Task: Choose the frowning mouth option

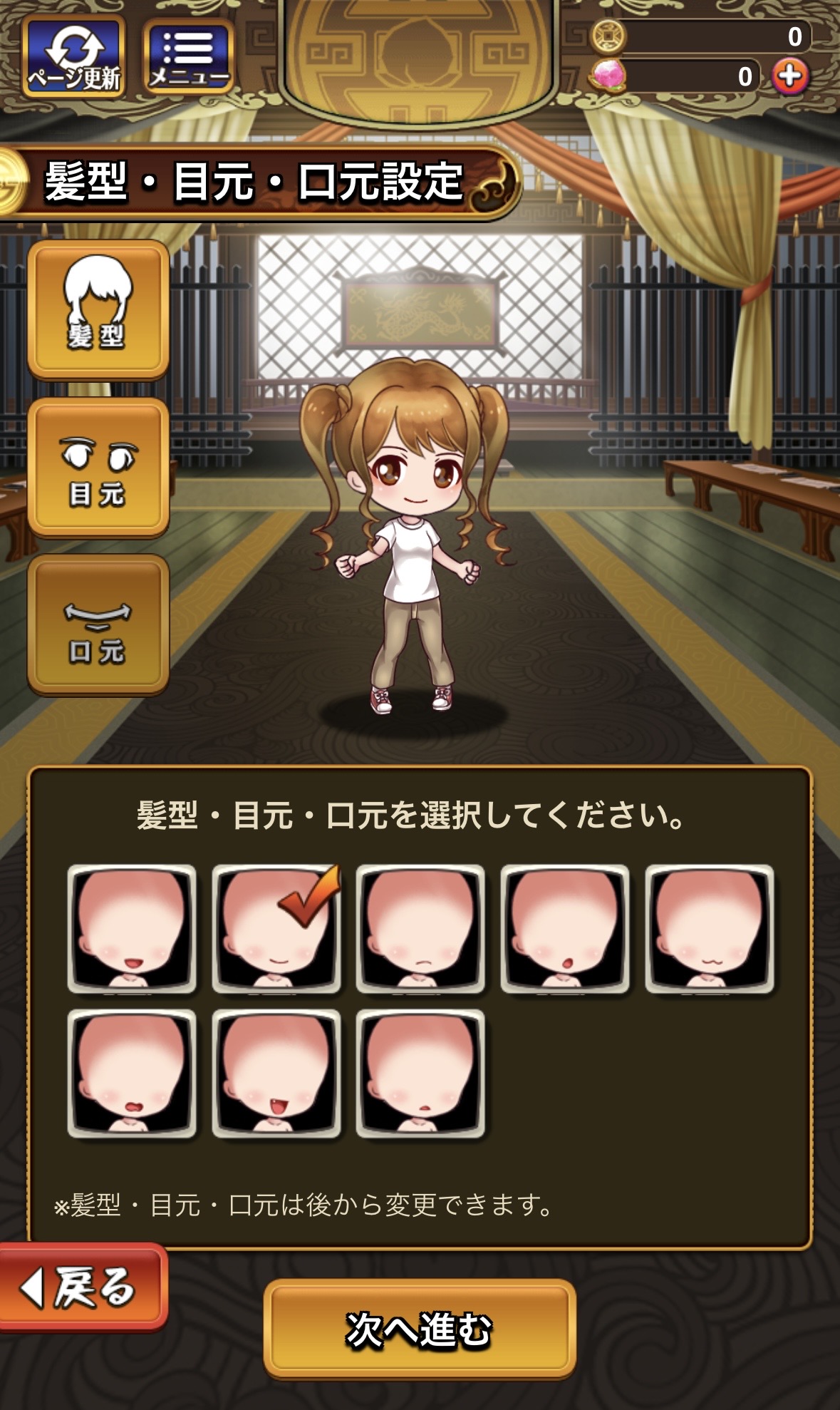Action: [x=420, y=928]
